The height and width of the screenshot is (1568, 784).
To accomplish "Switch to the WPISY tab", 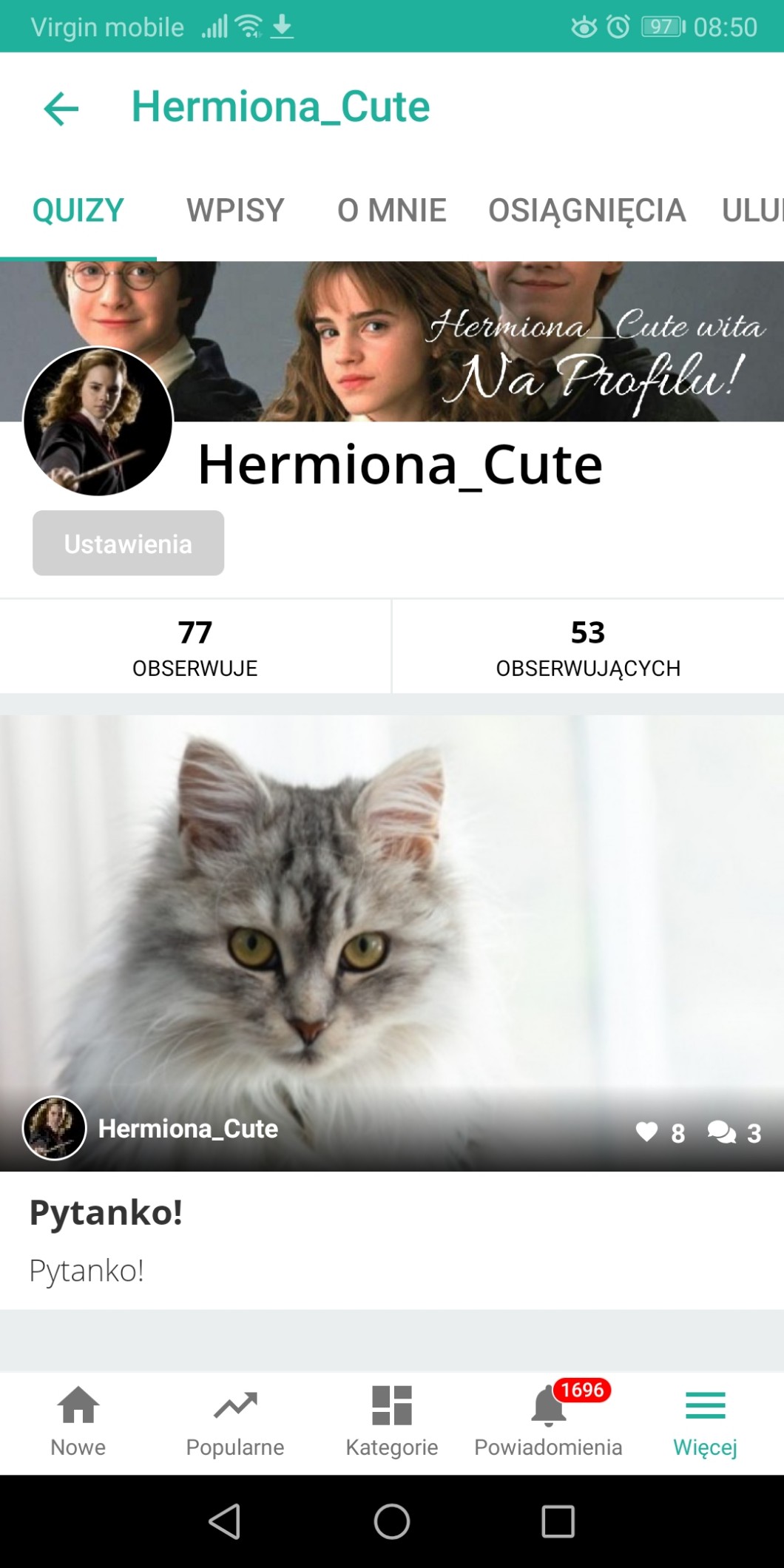I will tap(235, 210).
